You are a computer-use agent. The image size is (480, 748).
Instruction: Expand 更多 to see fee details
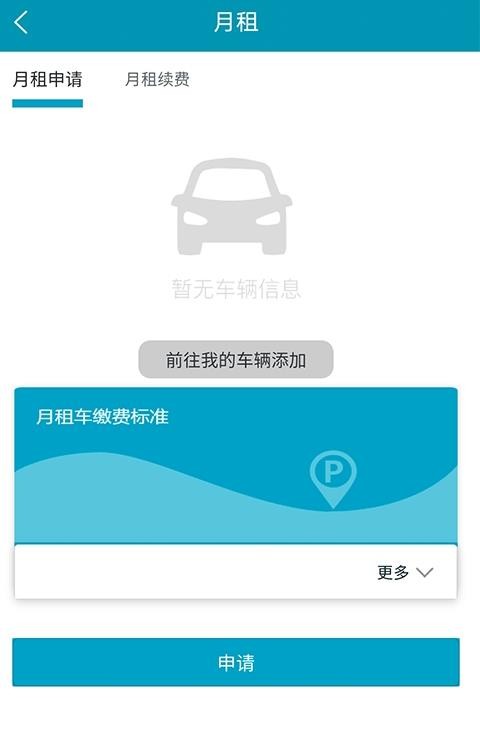point(405,572)
